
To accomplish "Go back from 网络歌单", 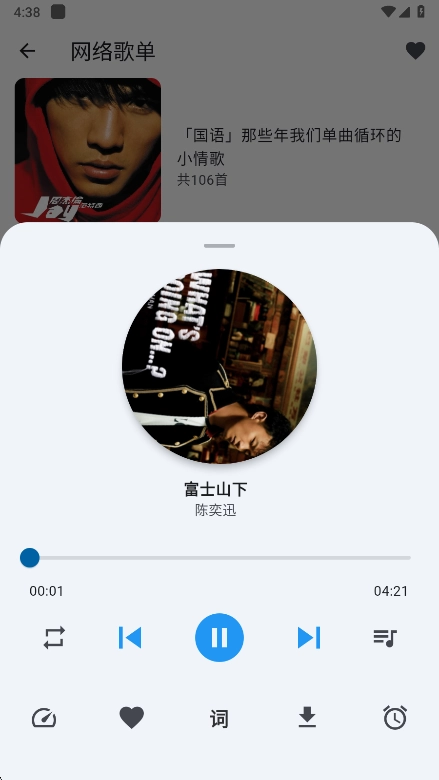I will click(x=27, y=51).
